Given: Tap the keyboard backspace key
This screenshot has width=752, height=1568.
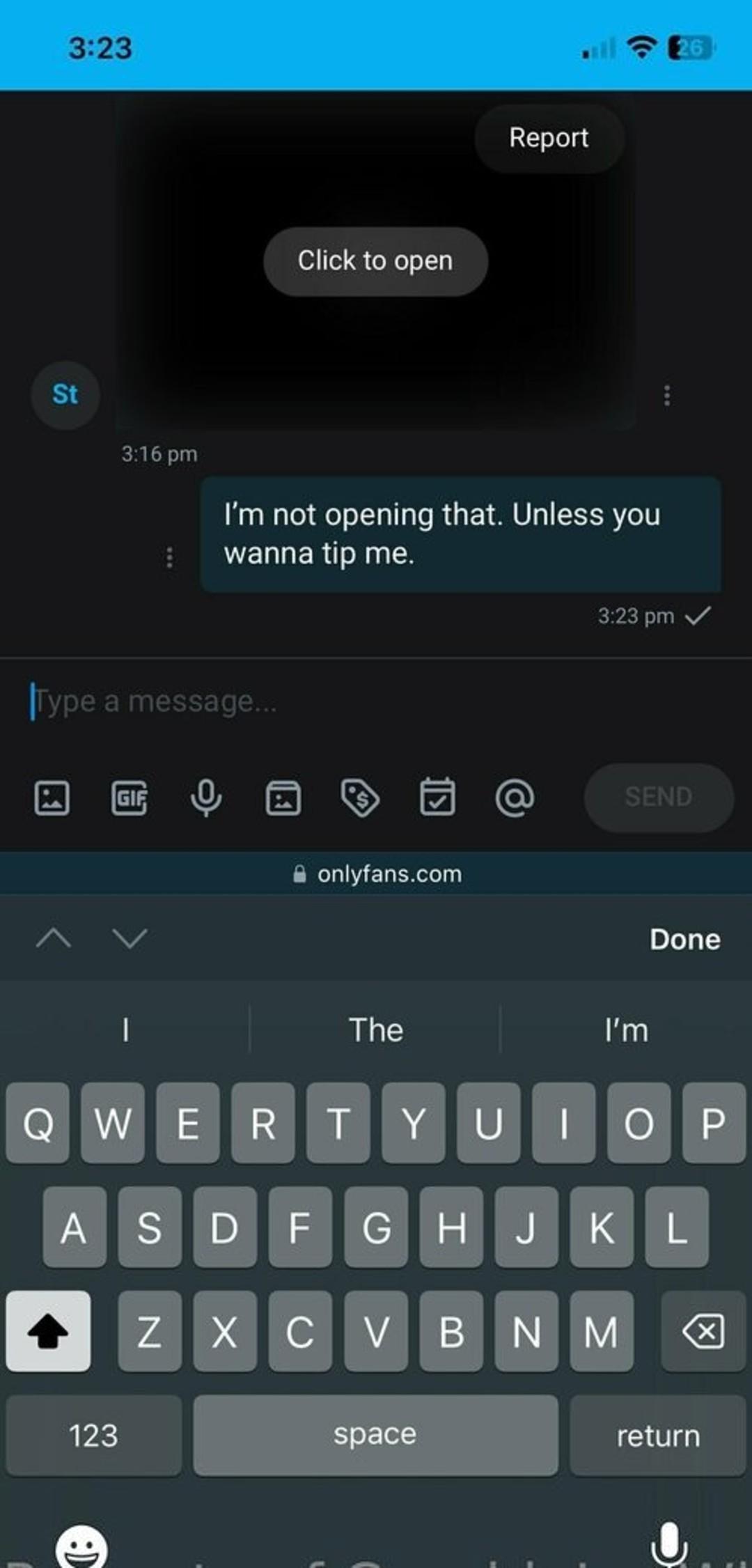Looking at the screenshot, I should [703, 1331].
